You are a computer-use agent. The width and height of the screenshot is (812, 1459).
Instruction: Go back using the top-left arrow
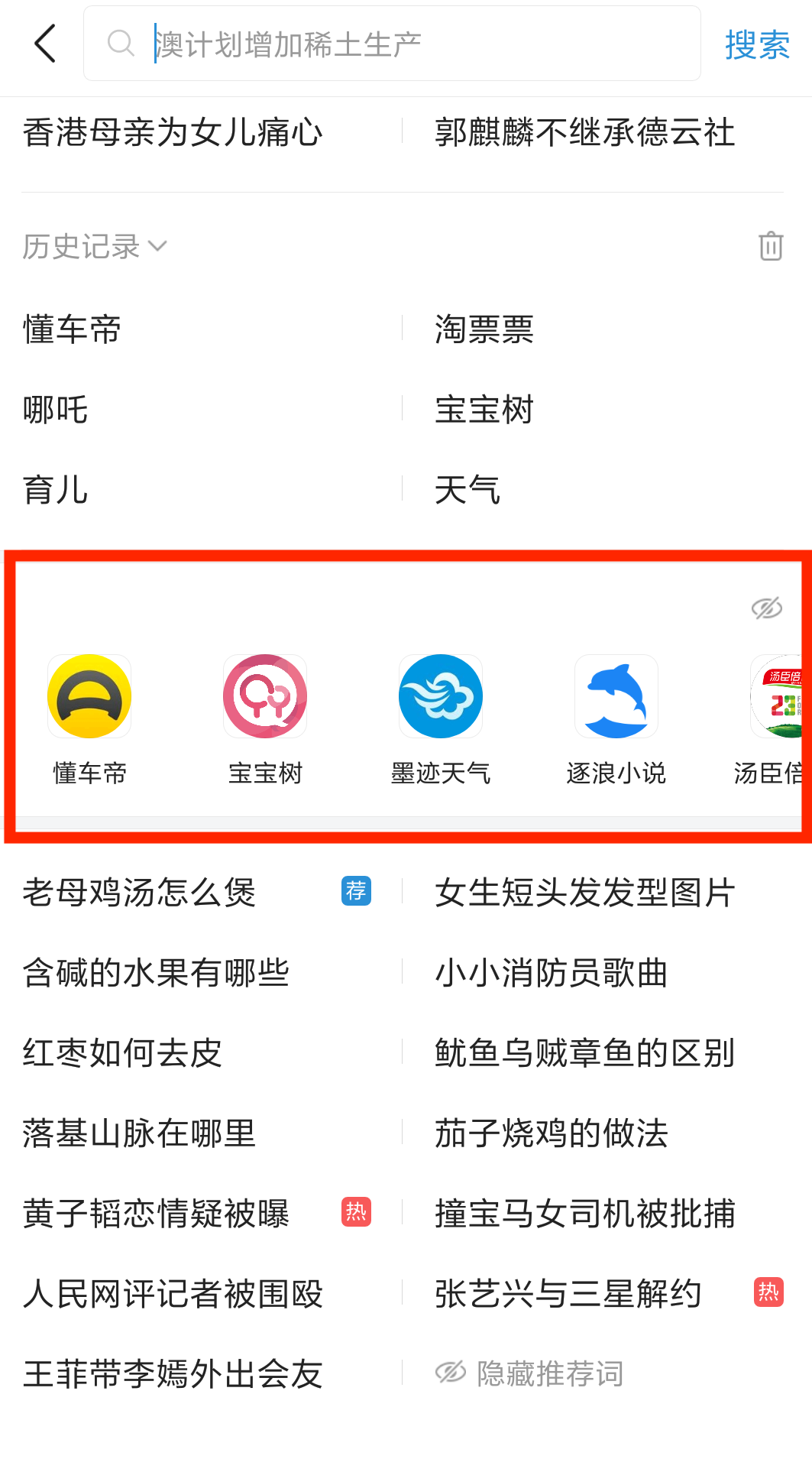point(46,44)
